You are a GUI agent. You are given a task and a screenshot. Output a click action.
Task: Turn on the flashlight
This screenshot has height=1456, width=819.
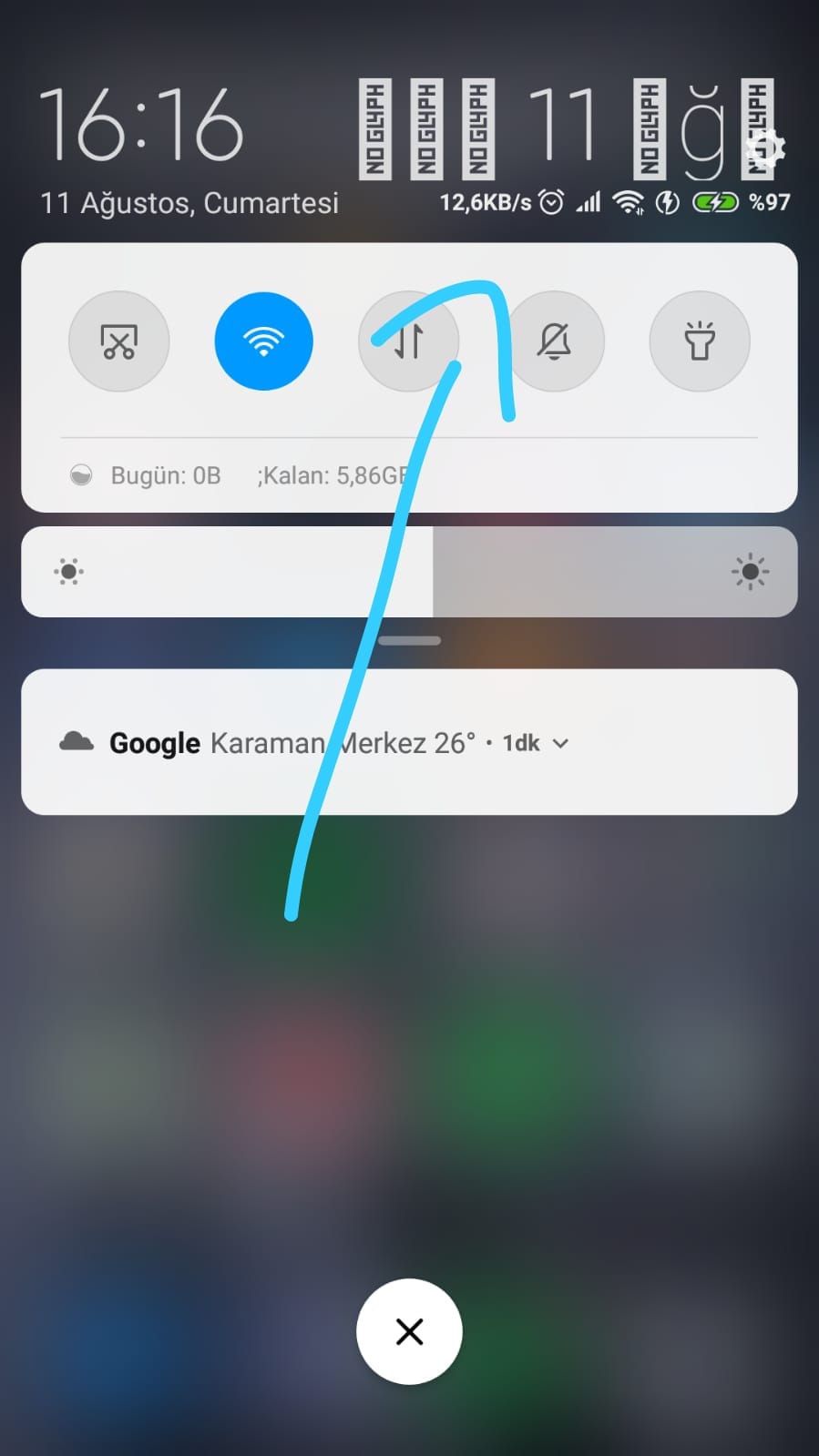[x=699, y=341]
